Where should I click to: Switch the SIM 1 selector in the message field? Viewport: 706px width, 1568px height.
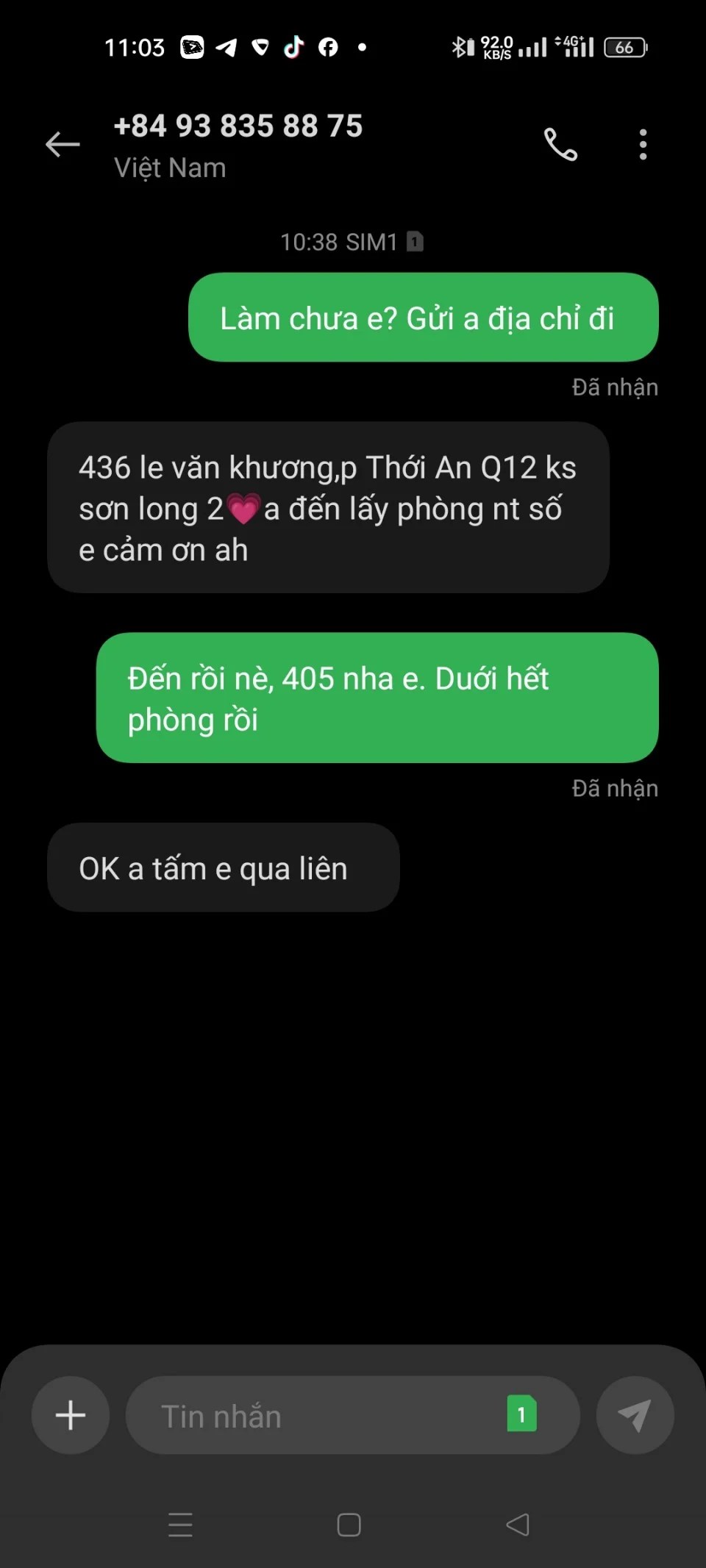(521, 1414)
